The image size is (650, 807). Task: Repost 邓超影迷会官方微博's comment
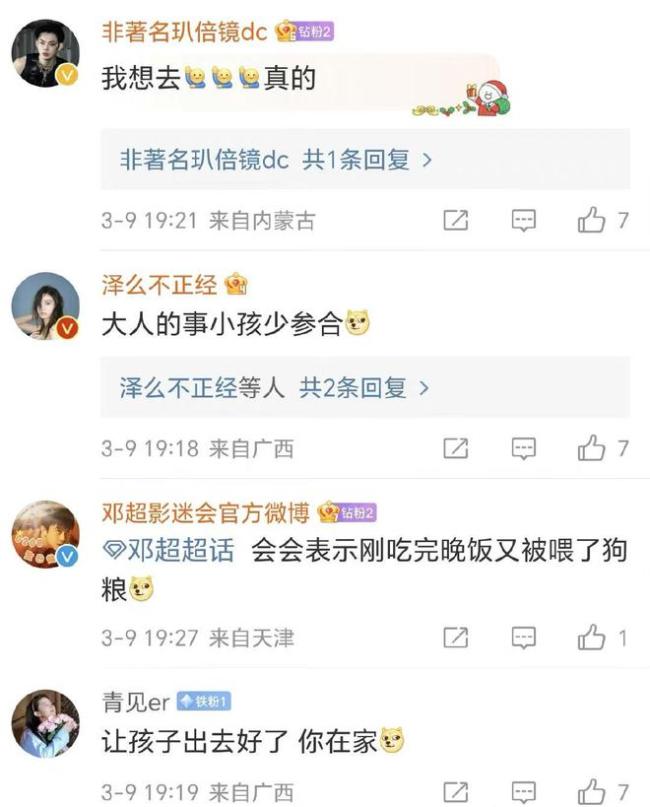point(455,637)
